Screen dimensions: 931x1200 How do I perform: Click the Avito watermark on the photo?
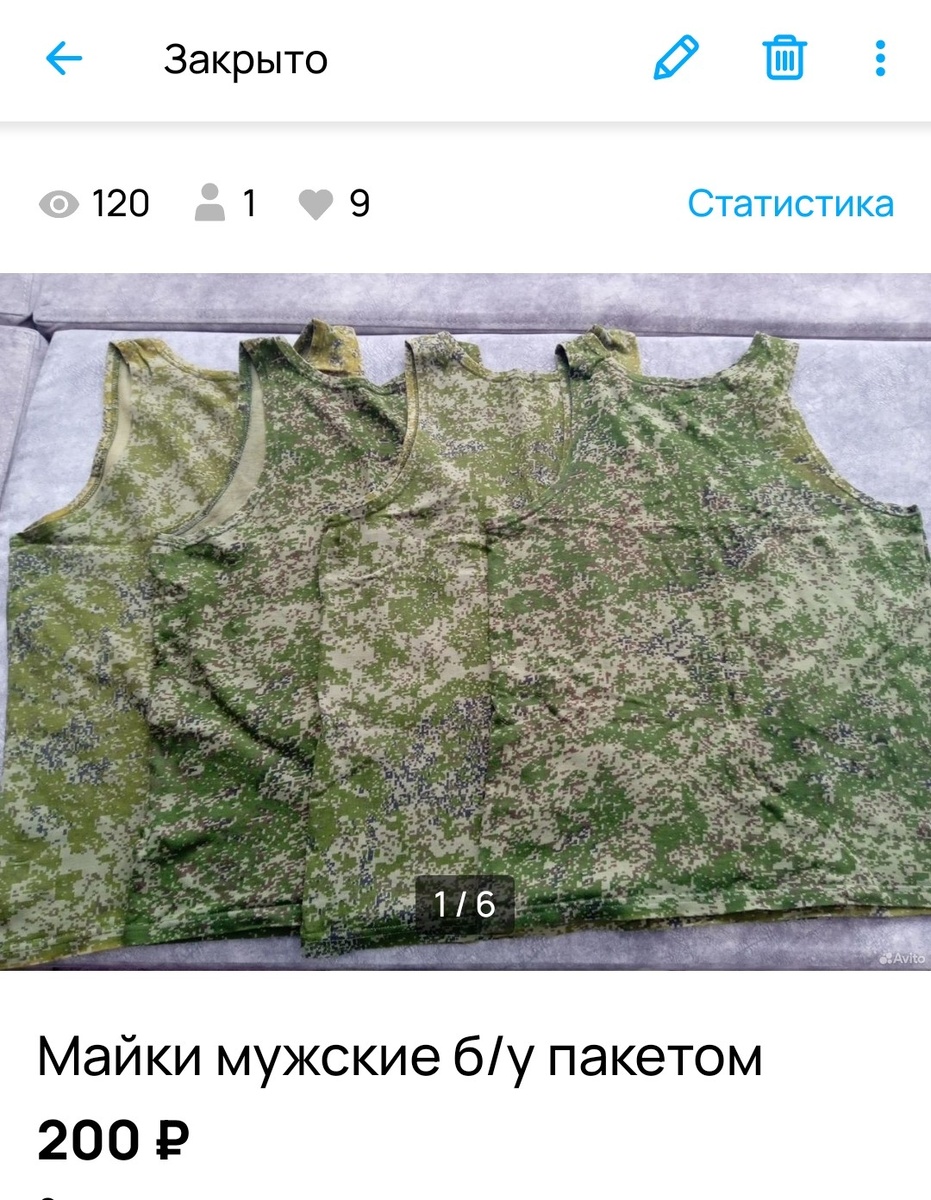click(x=903, y=958)
